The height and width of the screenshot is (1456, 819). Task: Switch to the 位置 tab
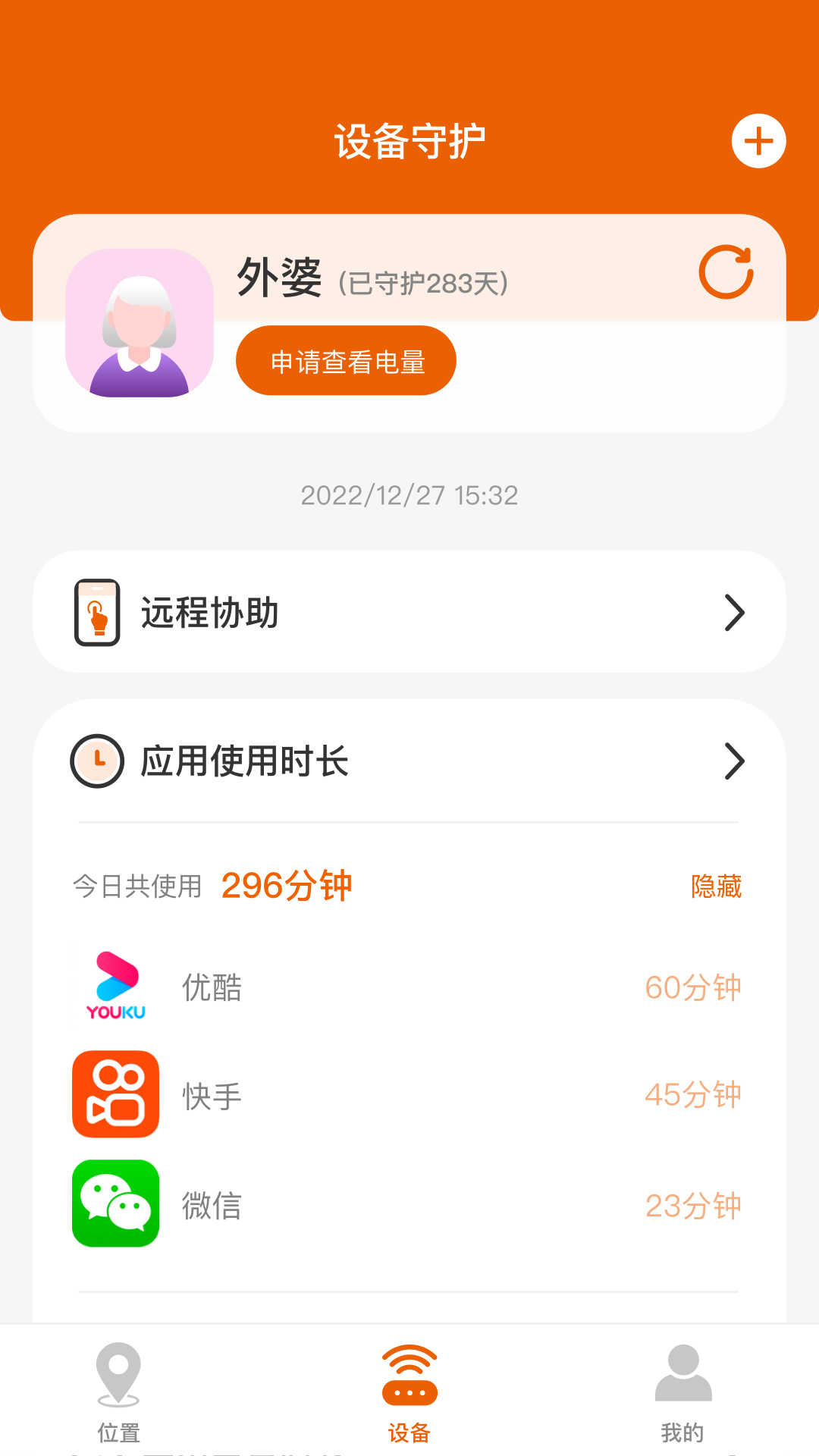[116, 1399]
